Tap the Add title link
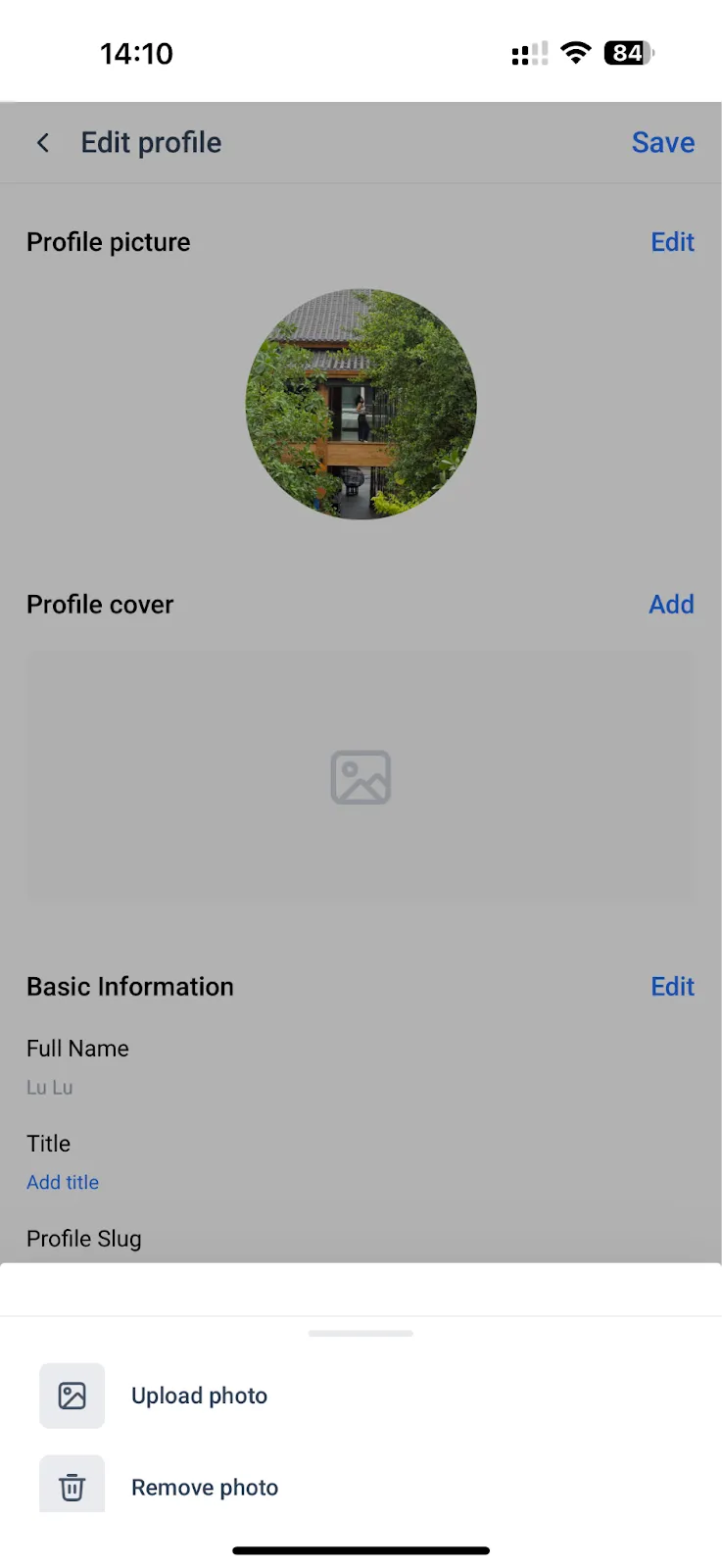Screen dimensions: 722x1568 63,1183
